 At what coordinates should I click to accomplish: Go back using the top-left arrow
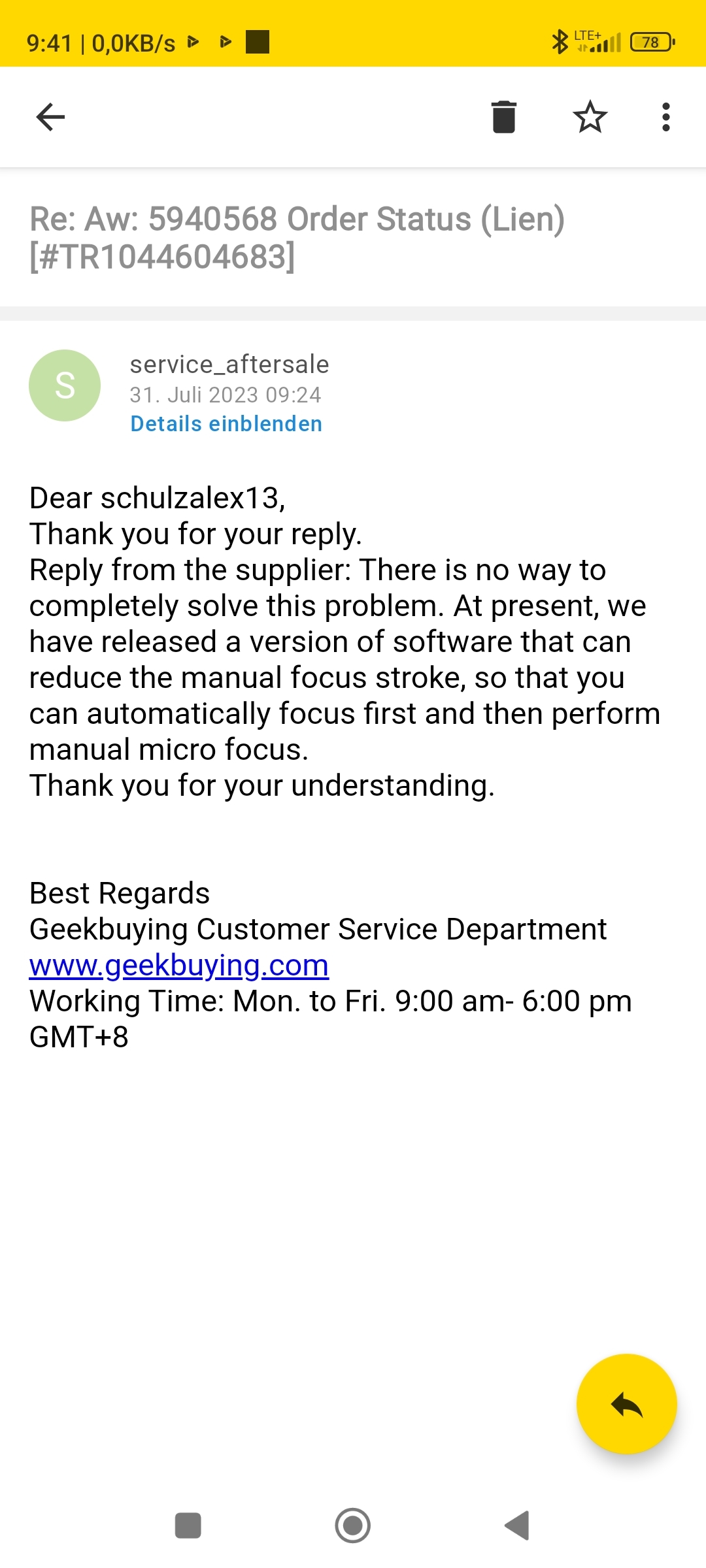pyautogui.click(x=50, y=118)
